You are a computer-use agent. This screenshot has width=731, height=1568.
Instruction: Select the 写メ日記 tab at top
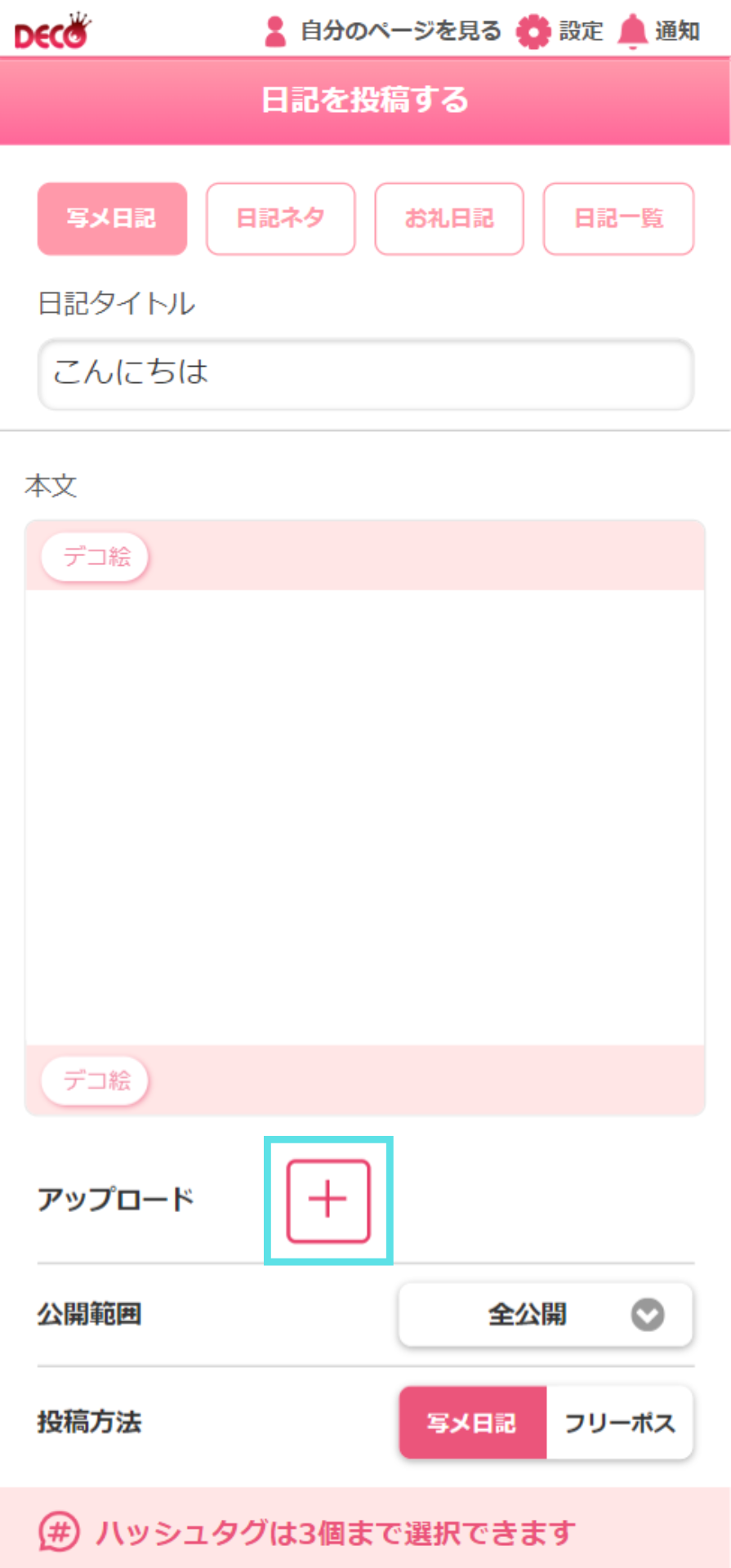point(112,219)
